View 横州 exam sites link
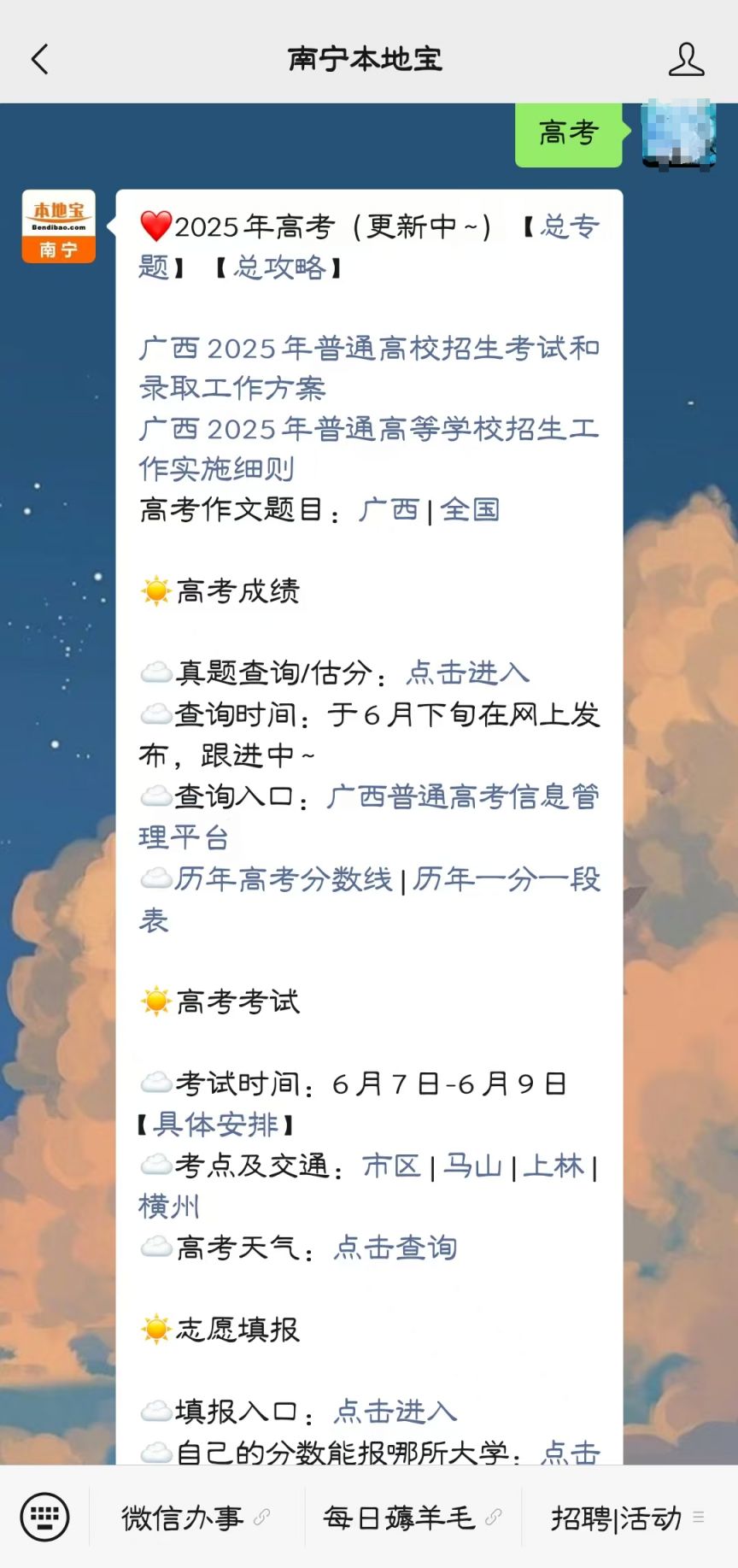The width and height of the screenshot is (738, 1568). click(x=168, y=1207)
